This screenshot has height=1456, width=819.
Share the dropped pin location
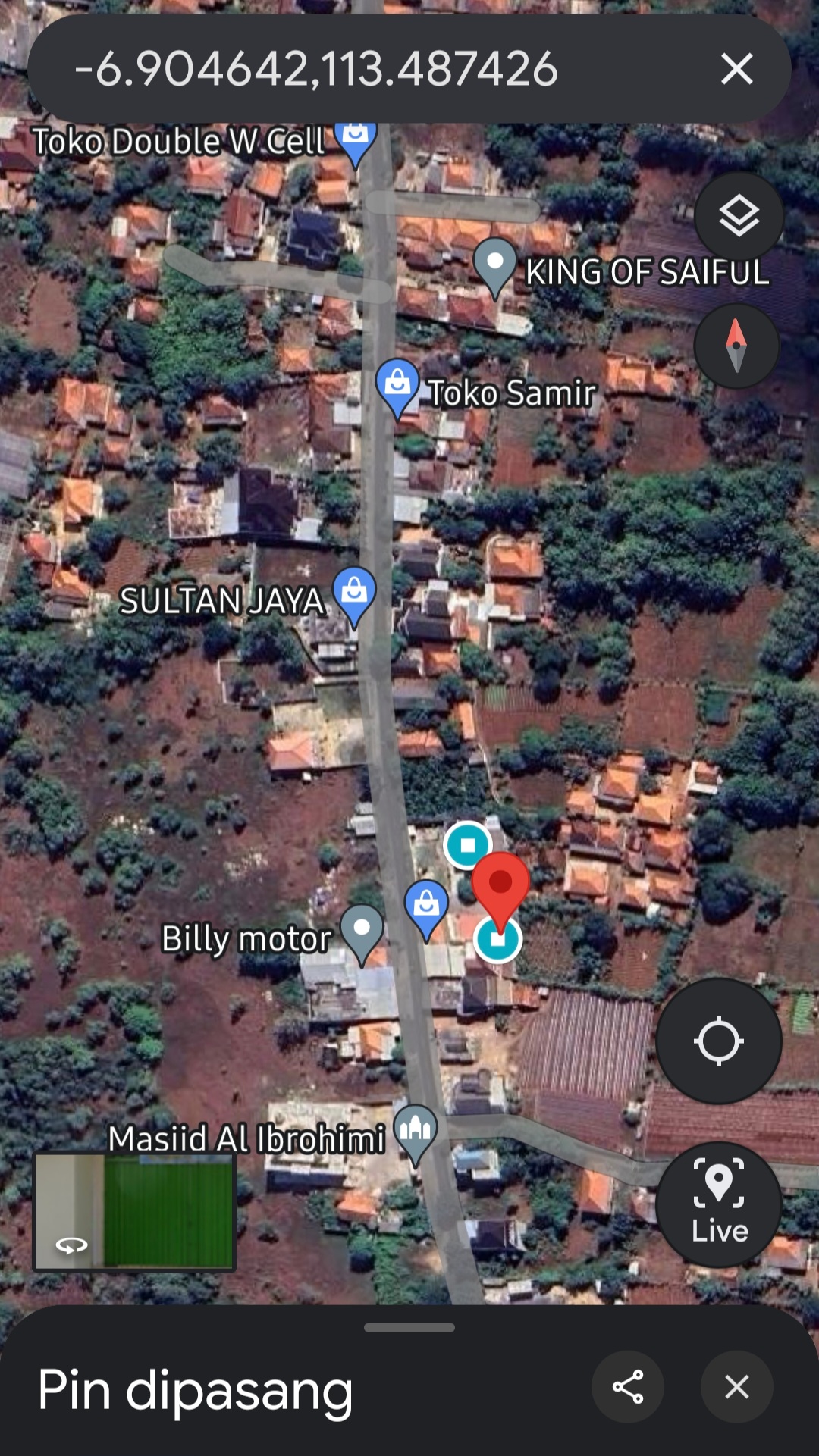[627, 1386]
